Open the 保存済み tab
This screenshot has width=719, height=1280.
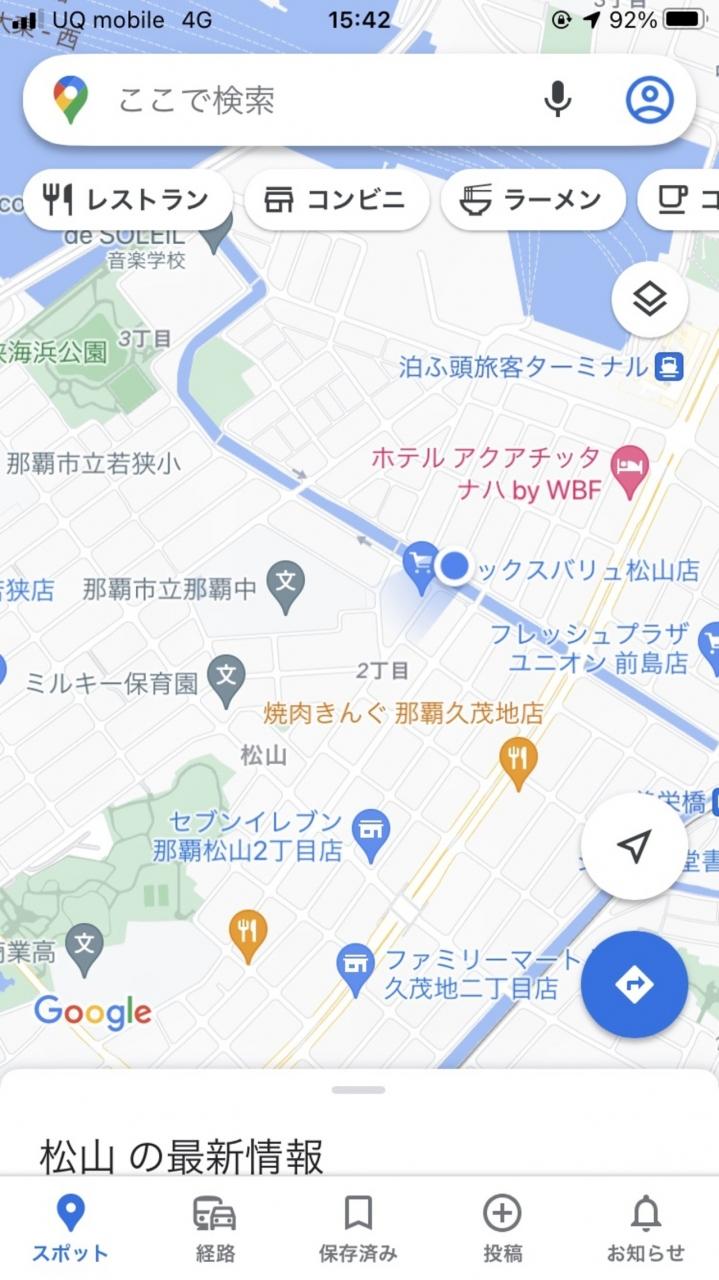pyautogui.click(x=358, y=1228)
